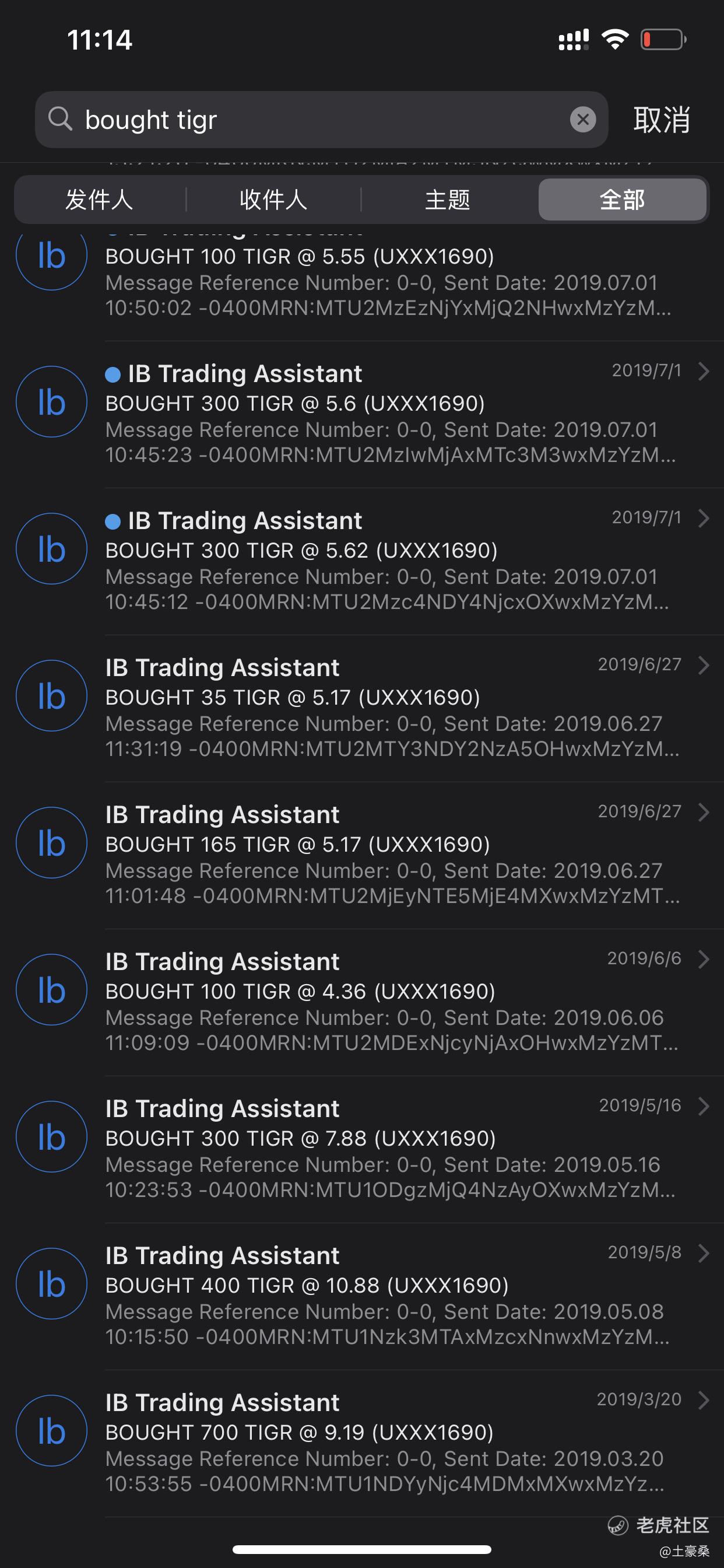Choose the 全部 search scope
The height and width of the screenshot is (1568, 724).
[622, 199]
